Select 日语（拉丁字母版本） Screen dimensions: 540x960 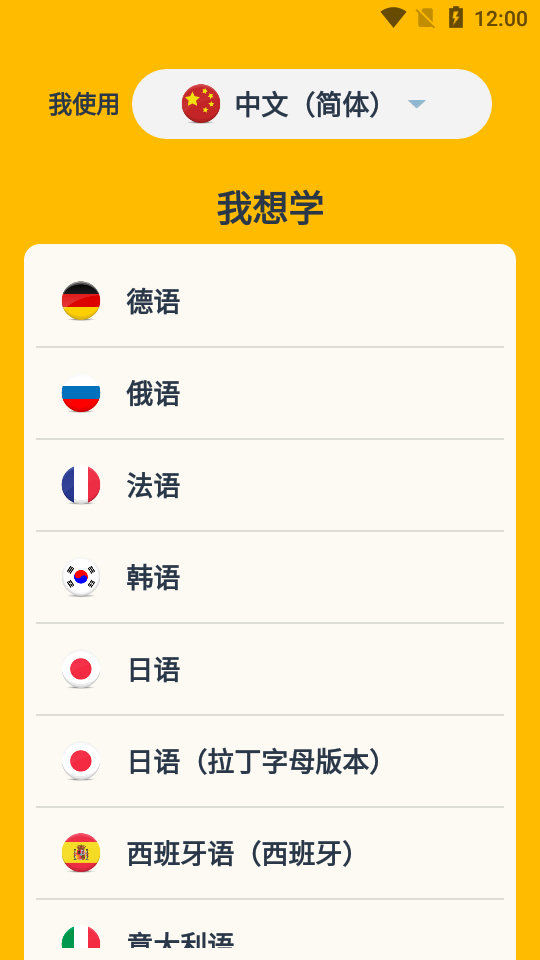[270, 762]
